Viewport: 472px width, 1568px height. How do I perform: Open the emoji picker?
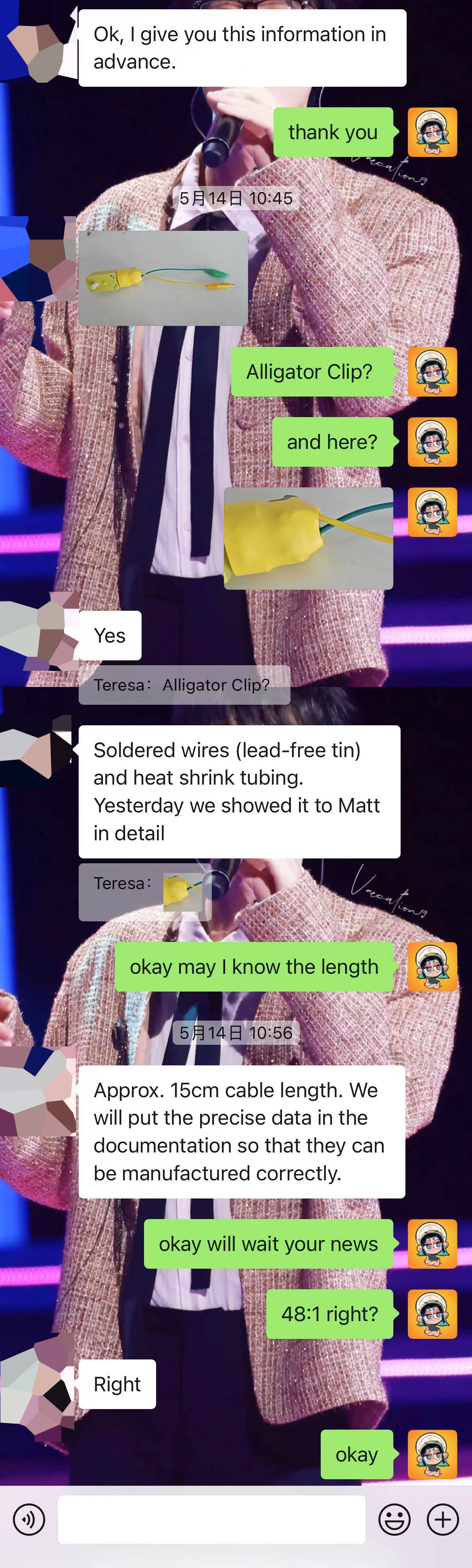point(394,1519)
